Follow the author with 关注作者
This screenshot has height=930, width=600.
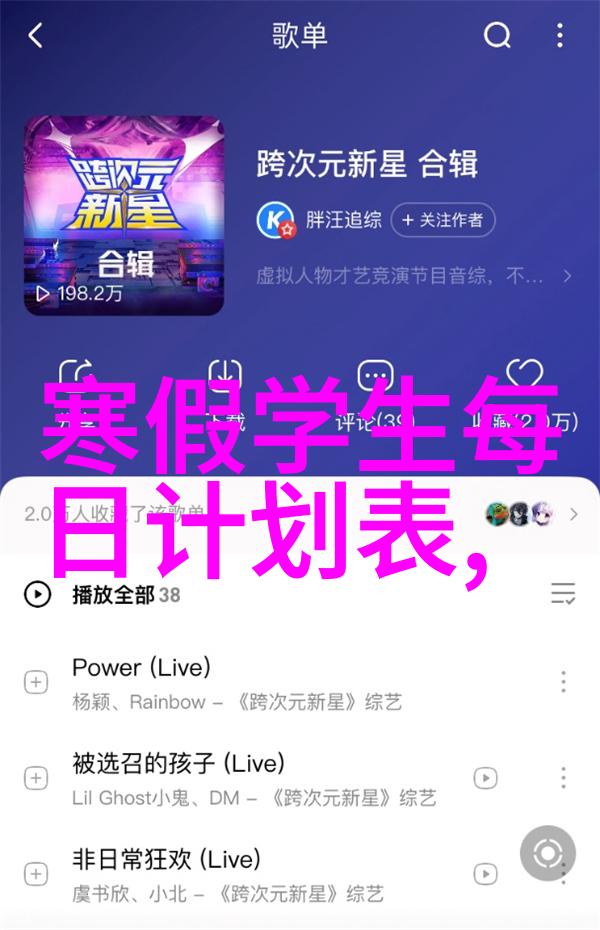443,219
